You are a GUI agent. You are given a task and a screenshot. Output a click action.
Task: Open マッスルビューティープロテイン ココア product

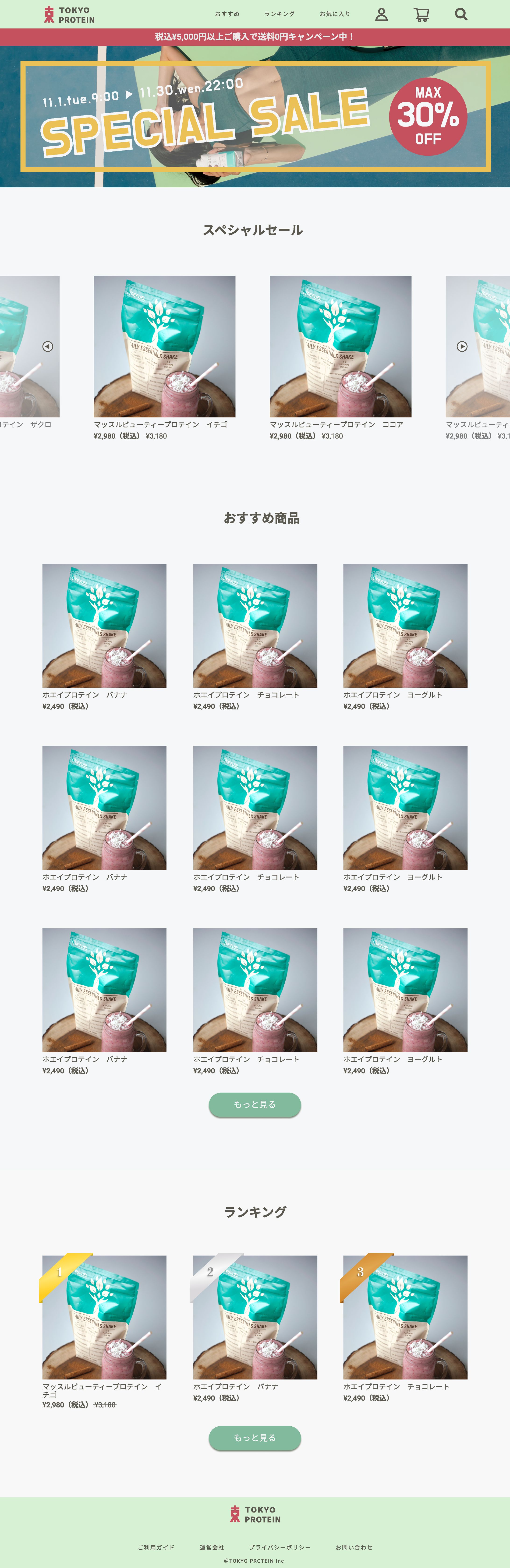340,347
